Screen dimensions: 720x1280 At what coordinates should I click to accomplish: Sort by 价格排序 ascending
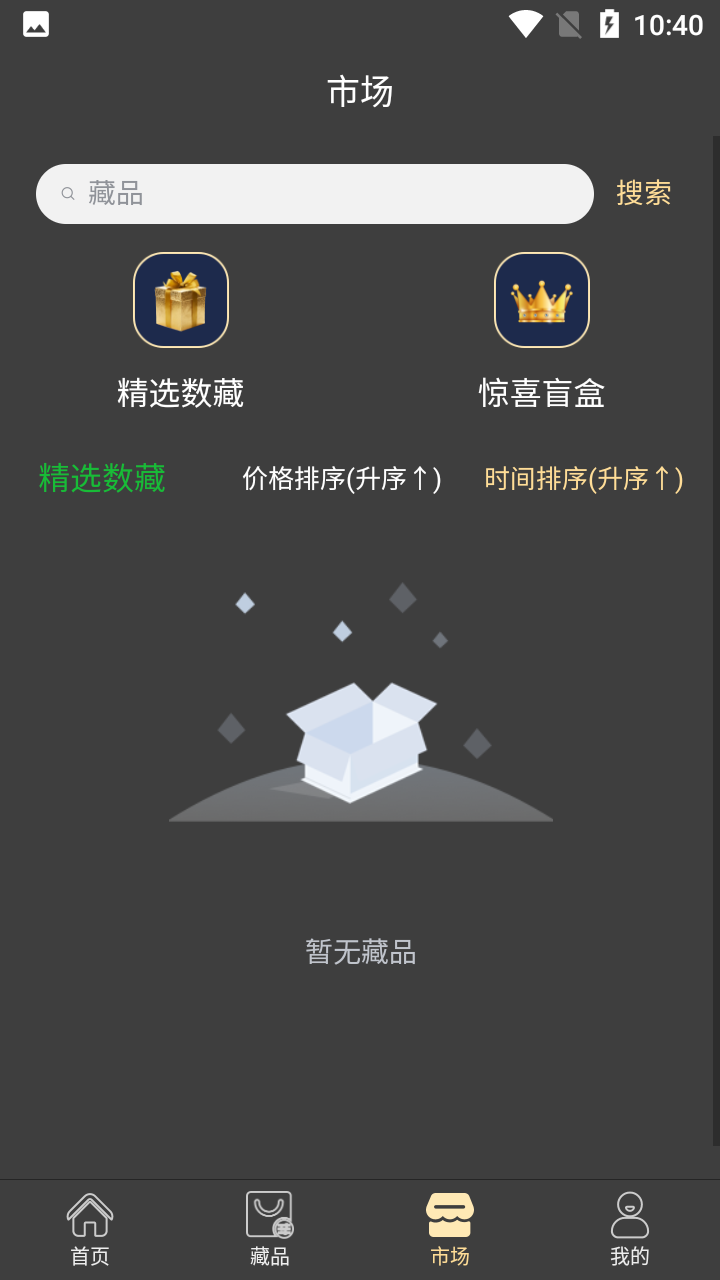(342, 479)
